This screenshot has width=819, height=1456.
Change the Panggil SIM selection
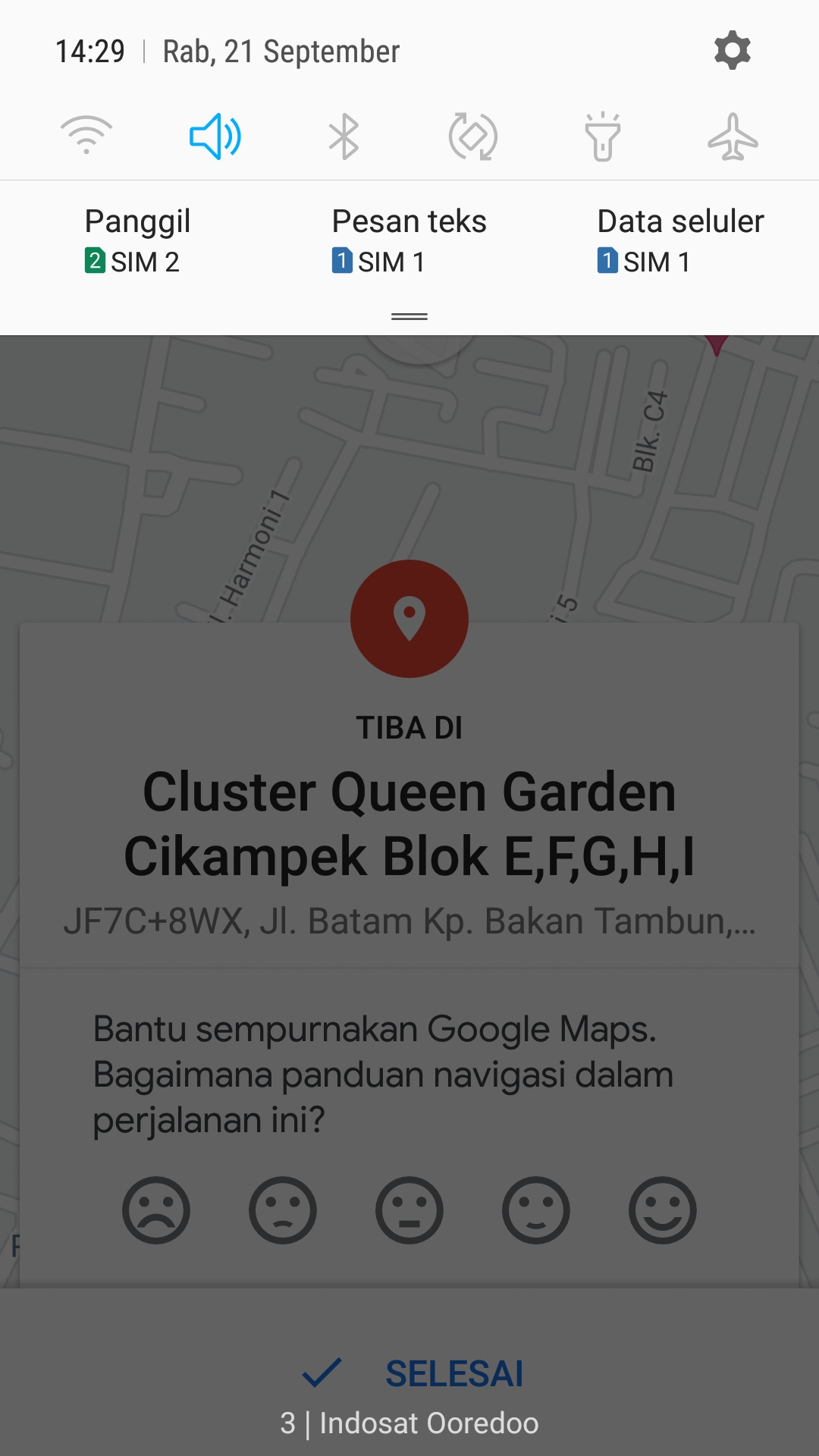[137, 241]
